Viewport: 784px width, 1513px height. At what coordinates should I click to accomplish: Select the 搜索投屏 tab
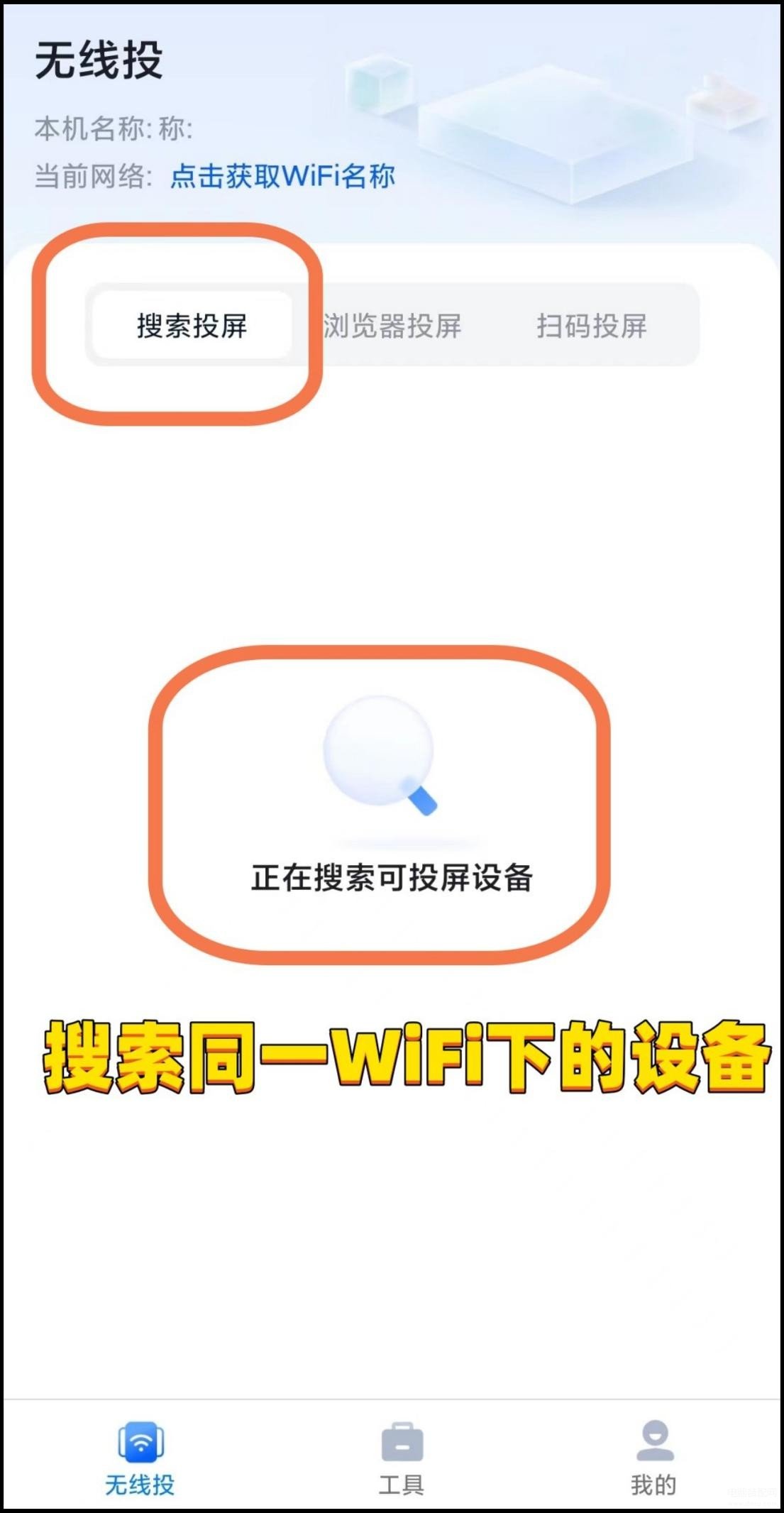click(192, 325)
